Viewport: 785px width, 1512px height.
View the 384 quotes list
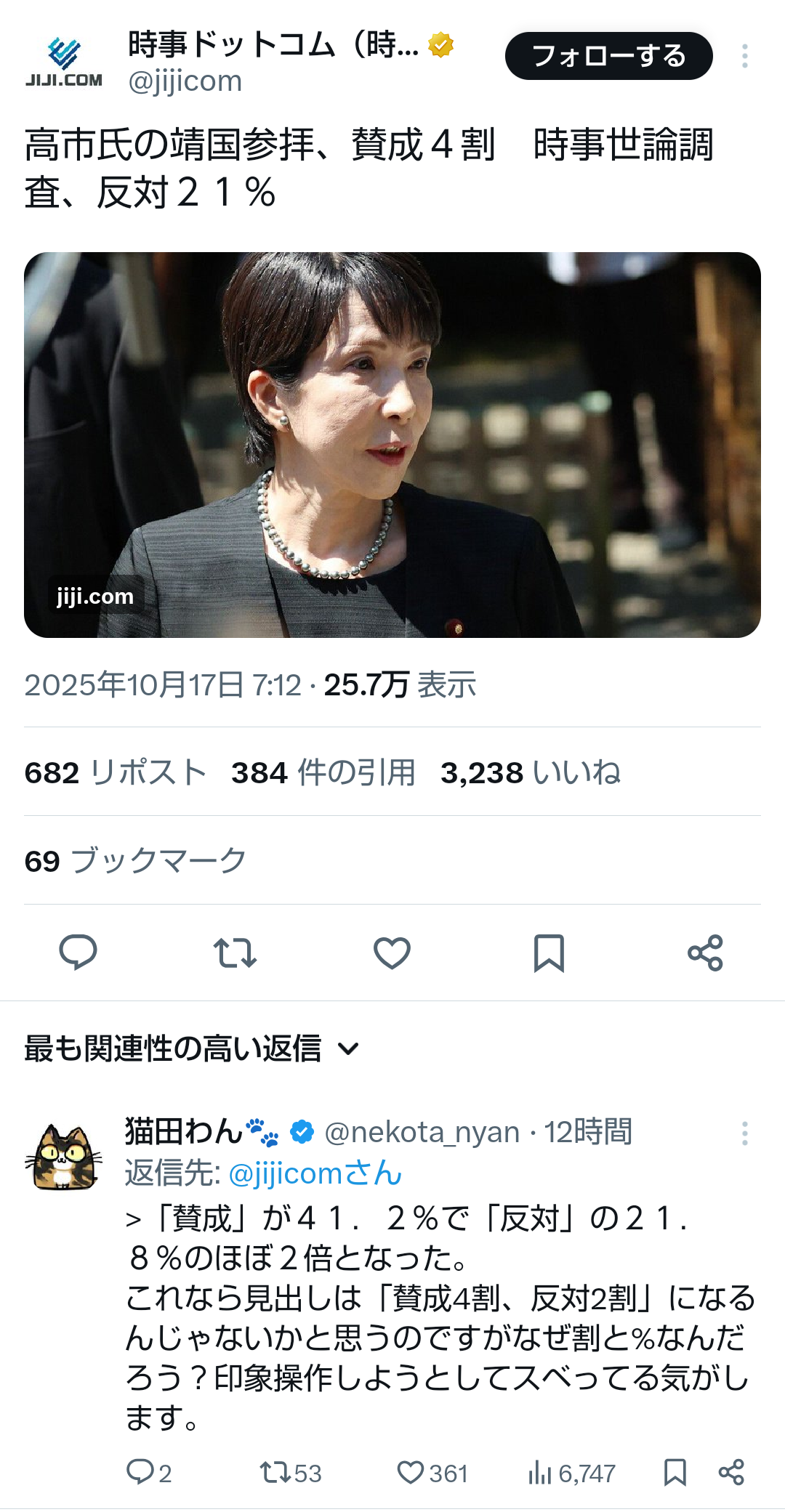click(x=323, y=772)
